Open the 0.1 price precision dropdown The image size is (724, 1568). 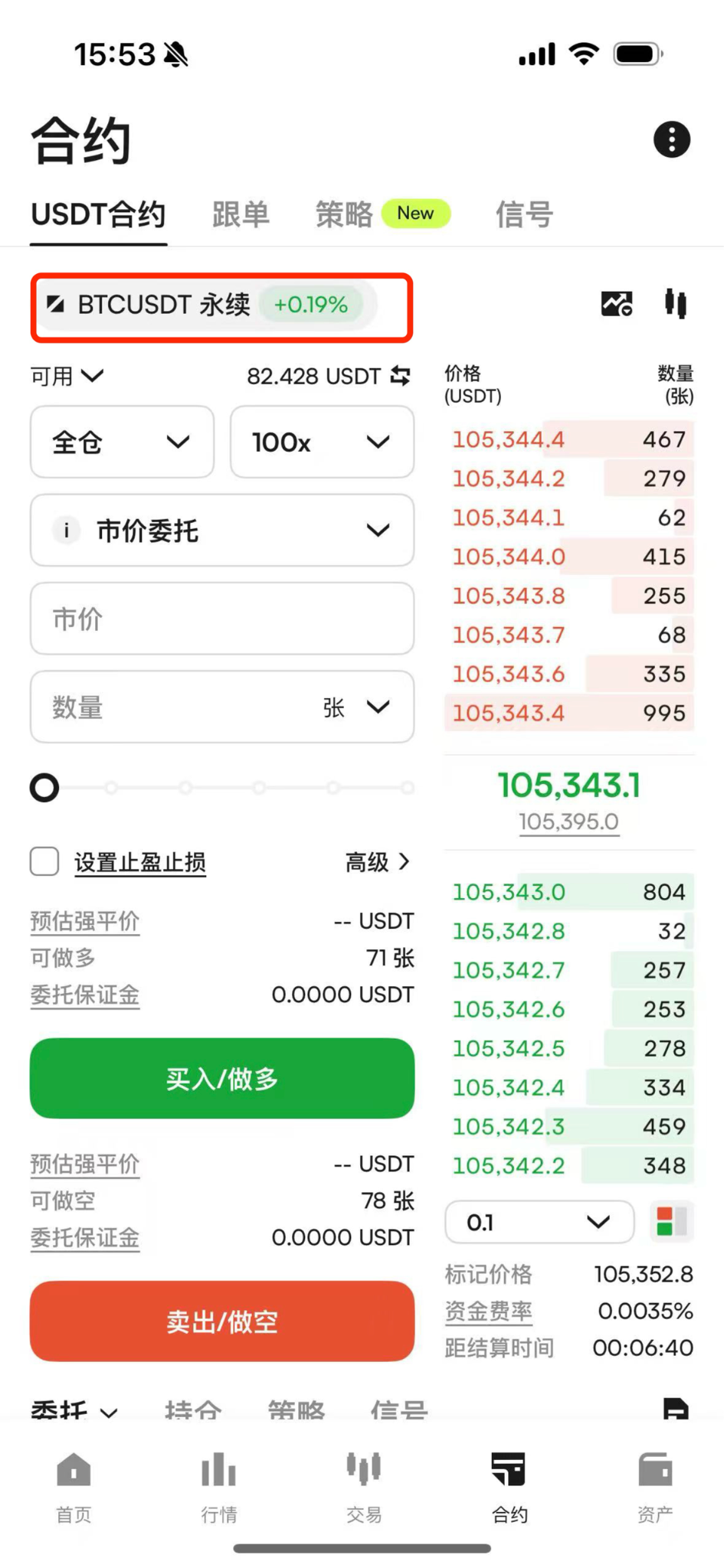(539, 1222)
